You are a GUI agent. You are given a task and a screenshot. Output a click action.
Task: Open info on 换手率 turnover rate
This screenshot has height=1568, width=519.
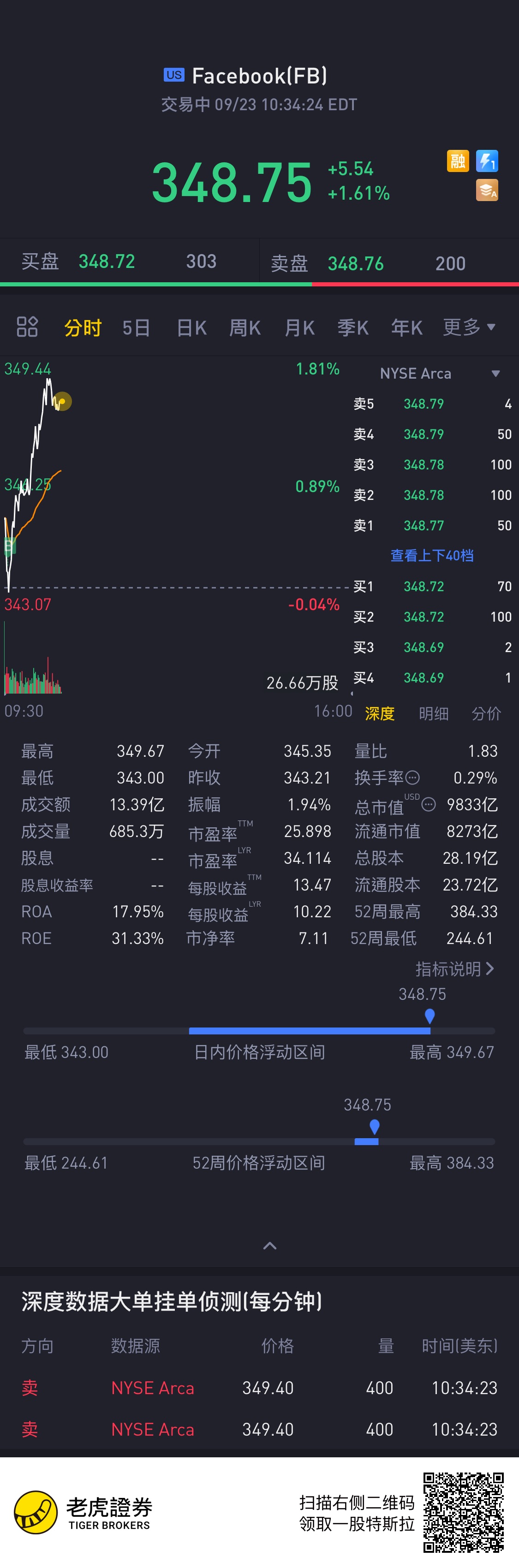pos(412,778)
